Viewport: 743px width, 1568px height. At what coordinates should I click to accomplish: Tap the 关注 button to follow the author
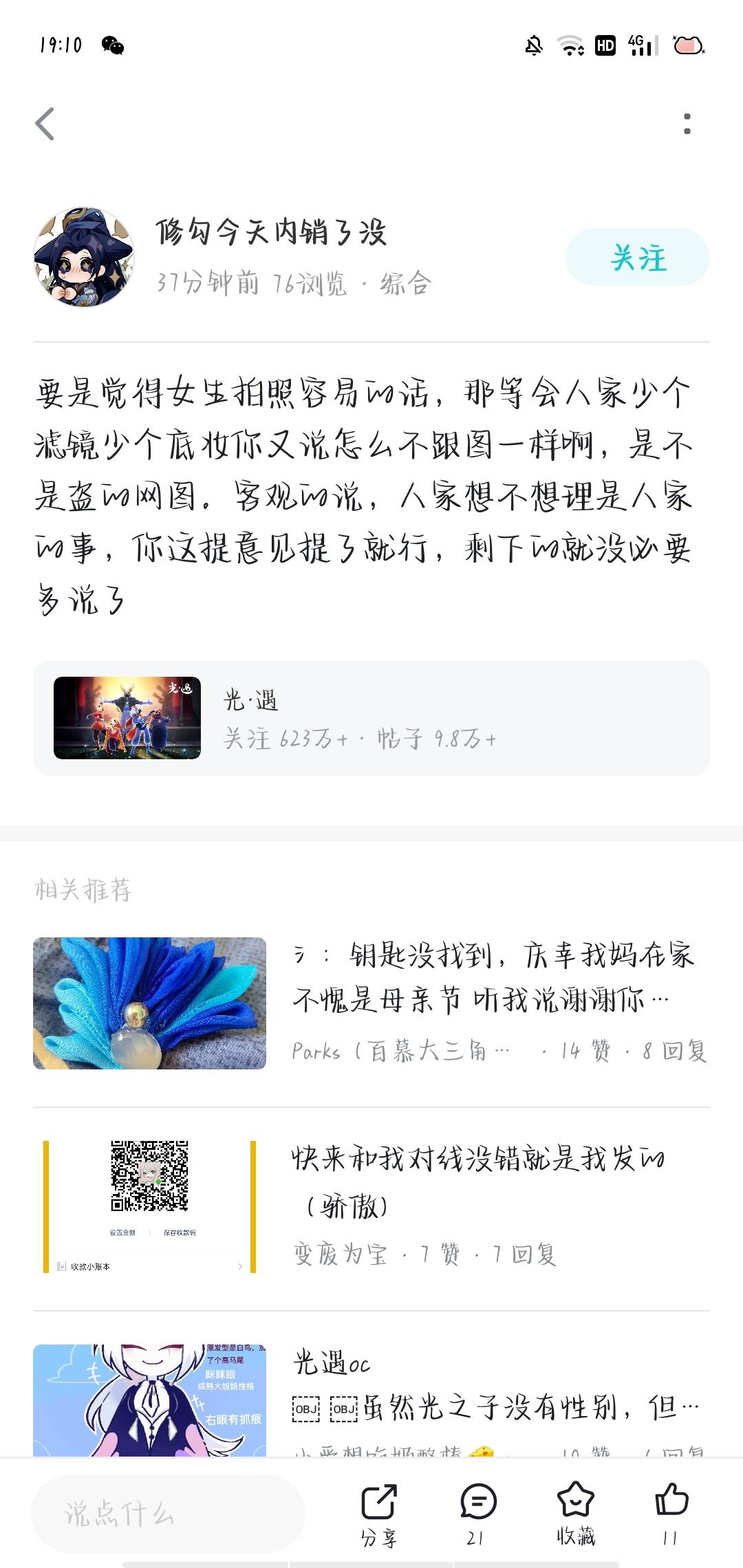[637, 258]
